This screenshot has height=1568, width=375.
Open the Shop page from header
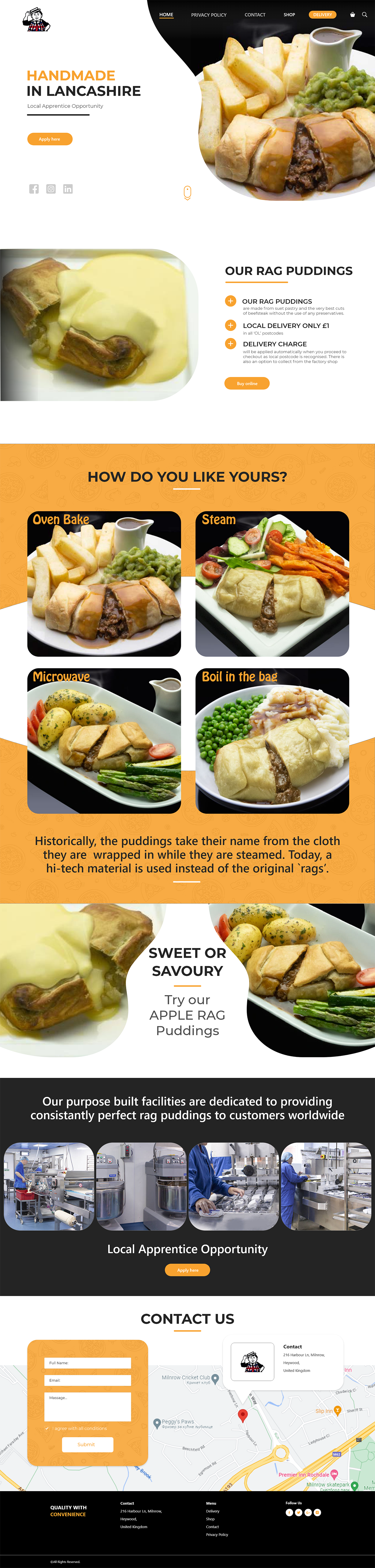289,15
